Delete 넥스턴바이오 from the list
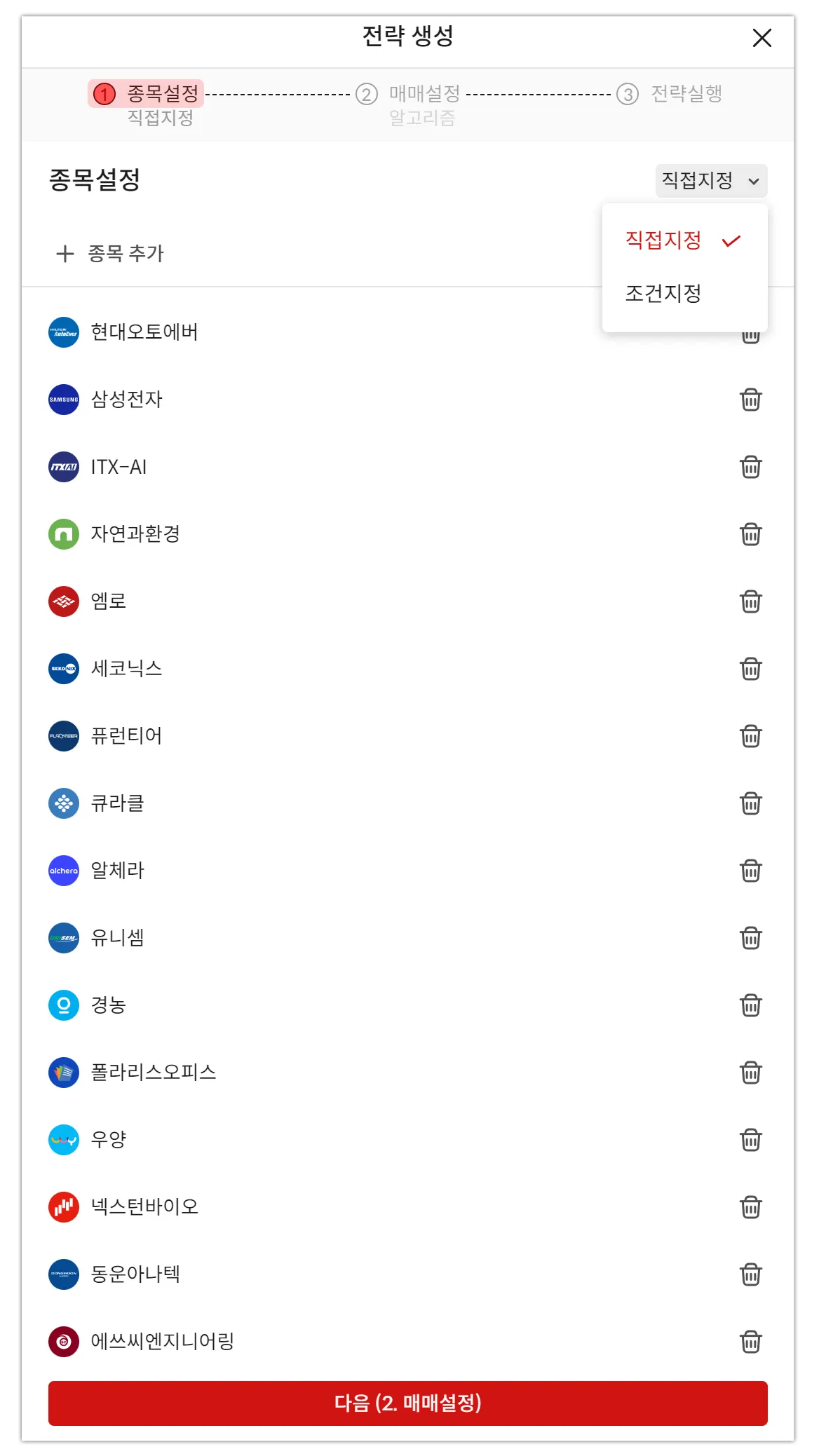 coord(750,1207)
